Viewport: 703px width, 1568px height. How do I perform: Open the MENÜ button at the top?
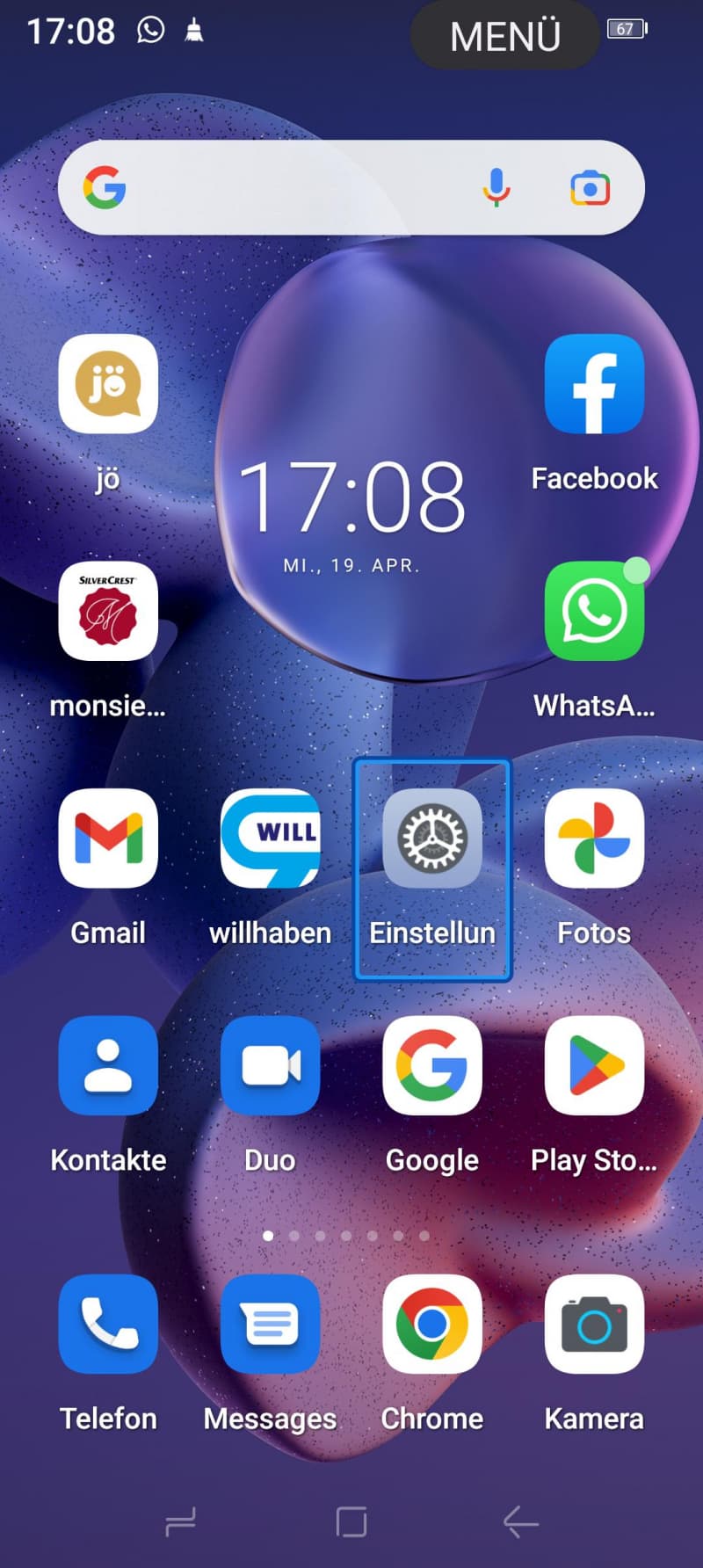pos(505,35)
